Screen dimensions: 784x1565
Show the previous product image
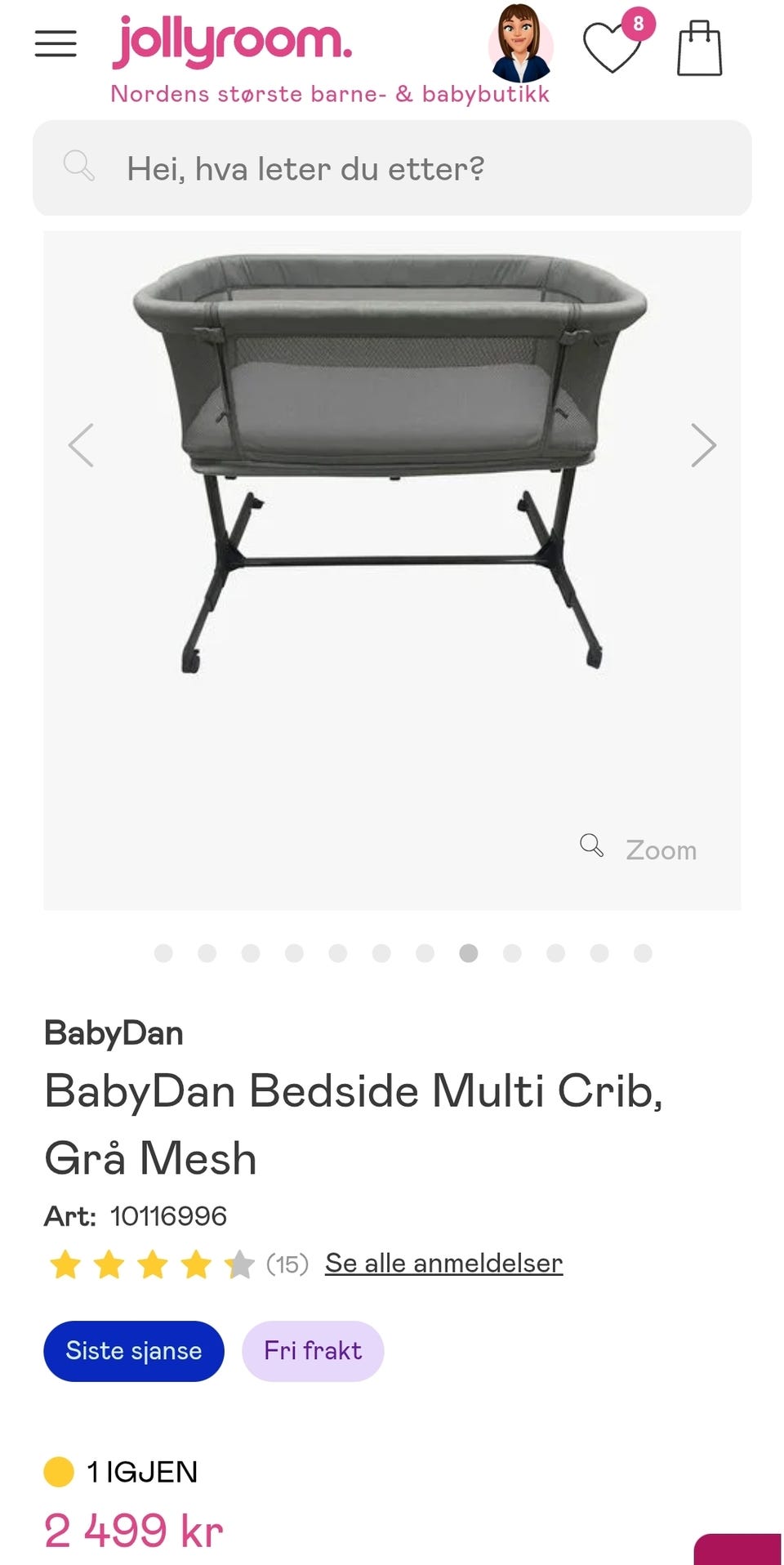click(x=81, y=445)
